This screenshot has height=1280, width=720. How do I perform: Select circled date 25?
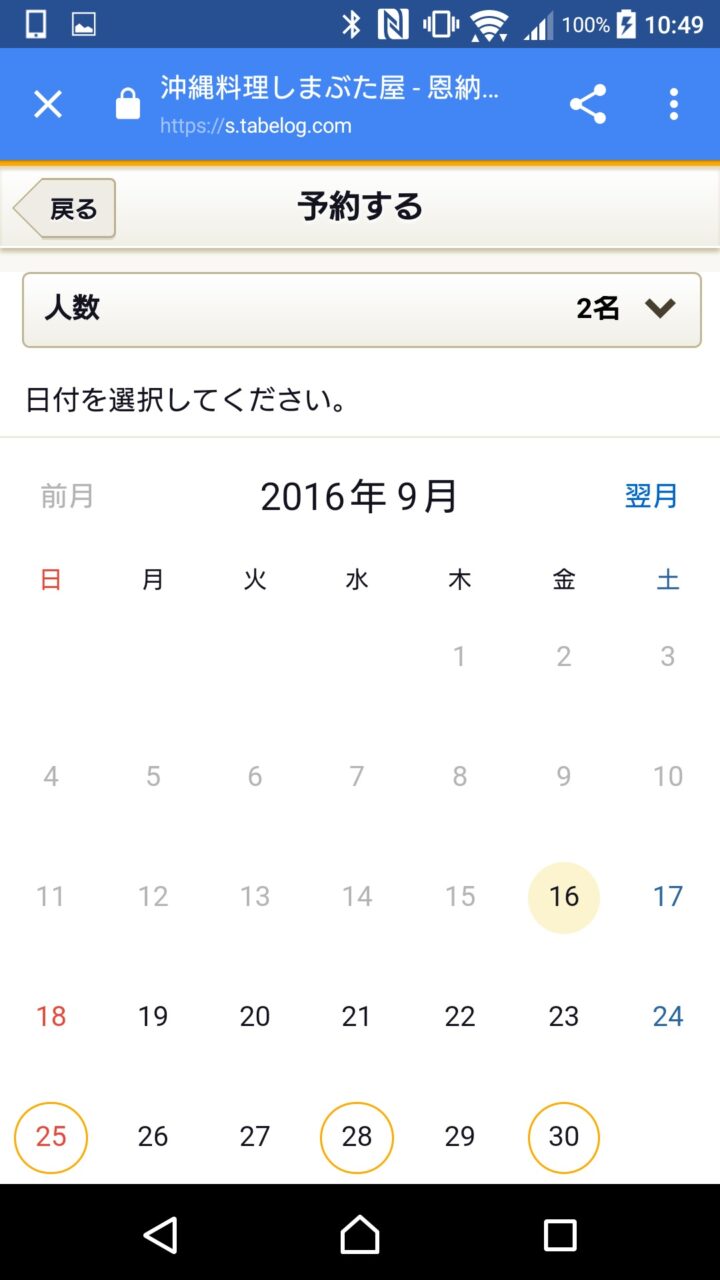(51, 1137)
